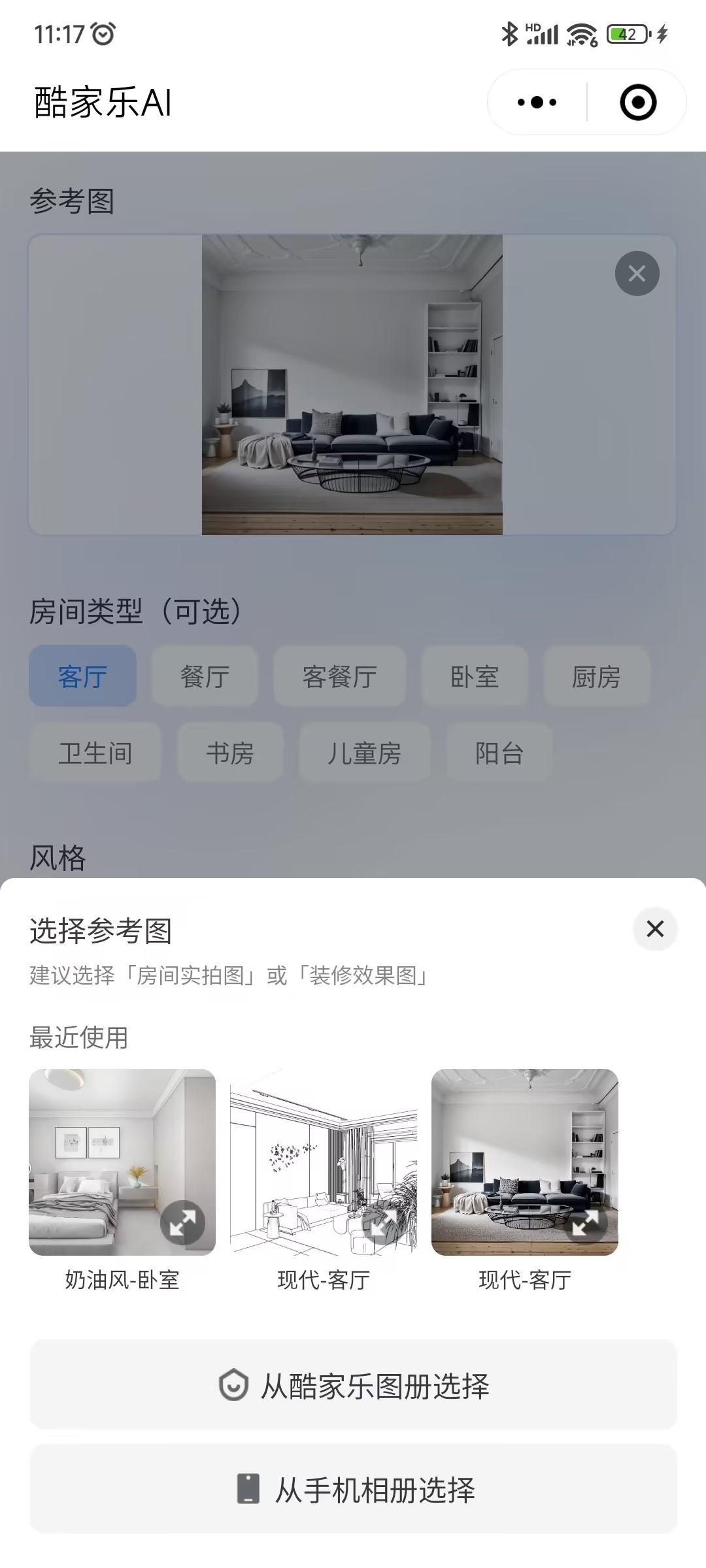Open the mini program three-dot menu
The image size is (706, 1568).
(x=537, y=103)
